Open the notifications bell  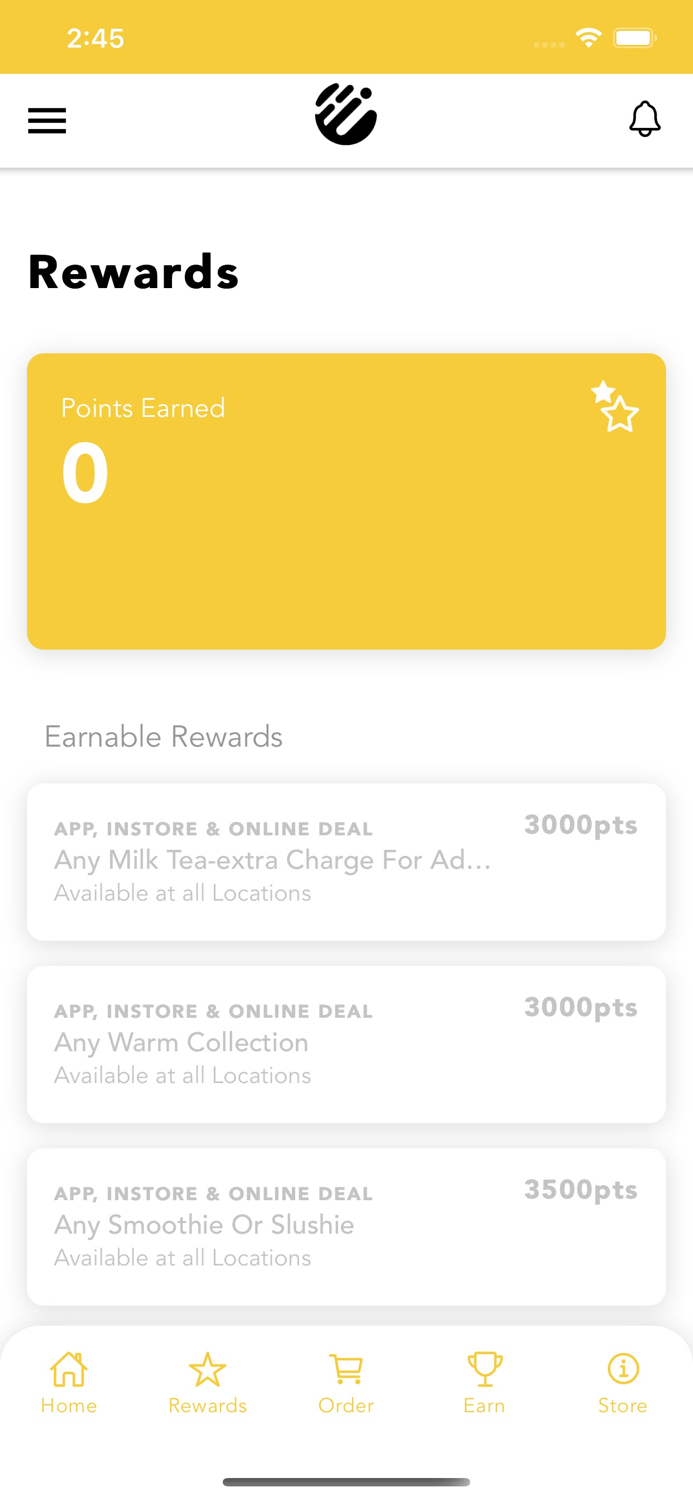645,119
